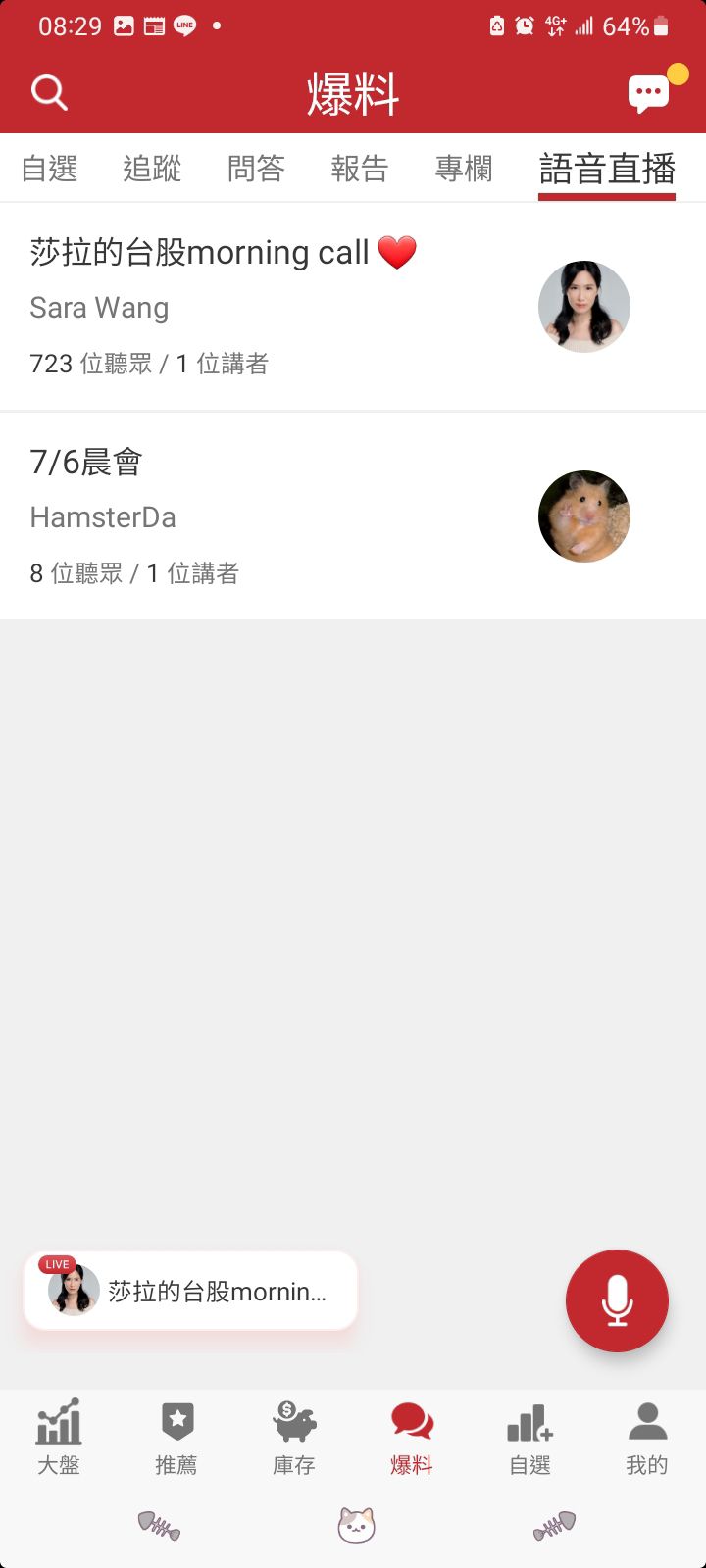
Task: Open the 推薦 recommendations section
Action: [x=176, y=1437]
